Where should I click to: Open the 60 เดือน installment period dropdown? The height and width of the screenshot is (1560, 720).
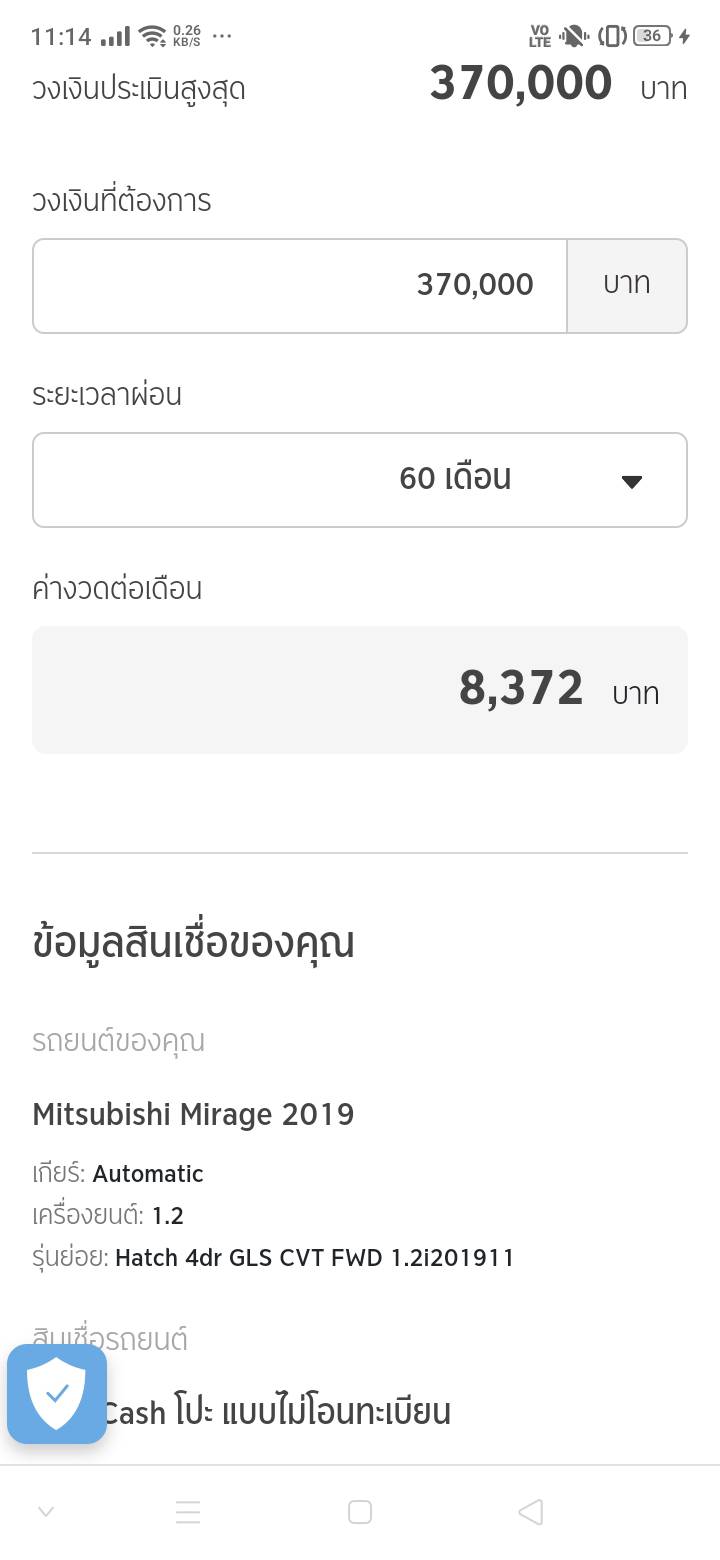360,479
